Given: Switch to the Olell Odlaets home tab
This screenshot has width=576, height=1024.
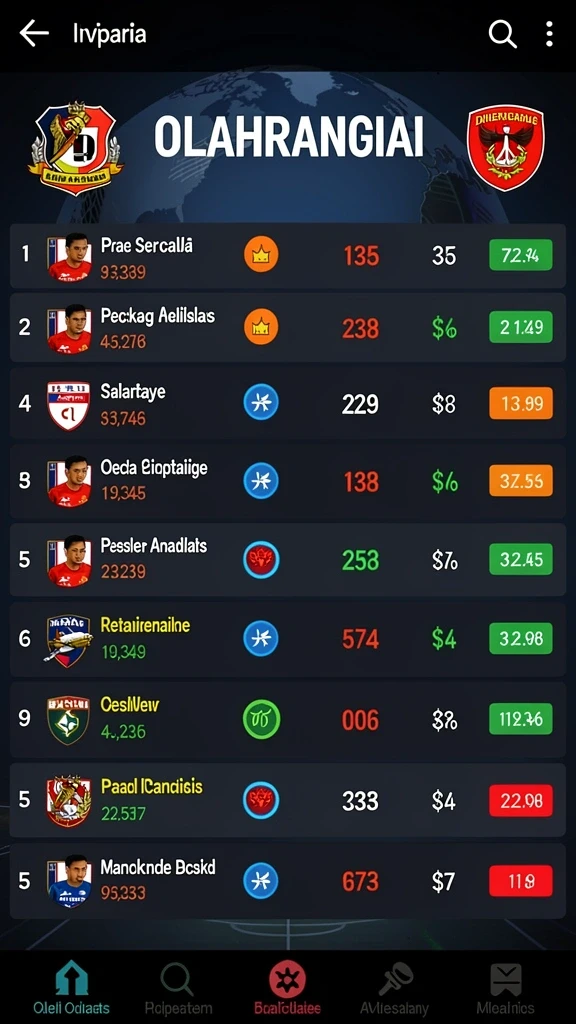Looking at the screenshot, I should [x=72, y=988].
